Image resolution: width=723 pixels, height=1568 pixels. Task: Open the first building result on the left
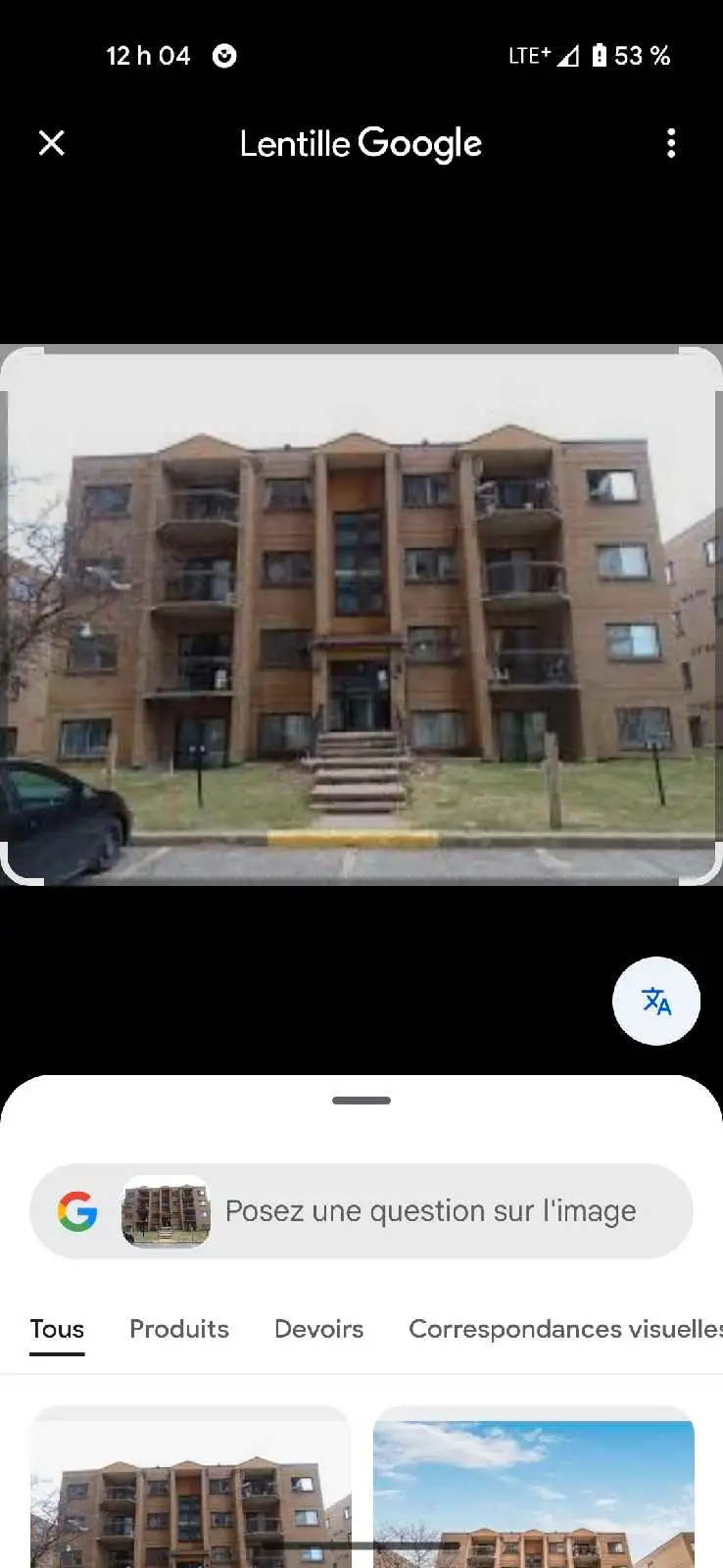[x=190, y=1487]
